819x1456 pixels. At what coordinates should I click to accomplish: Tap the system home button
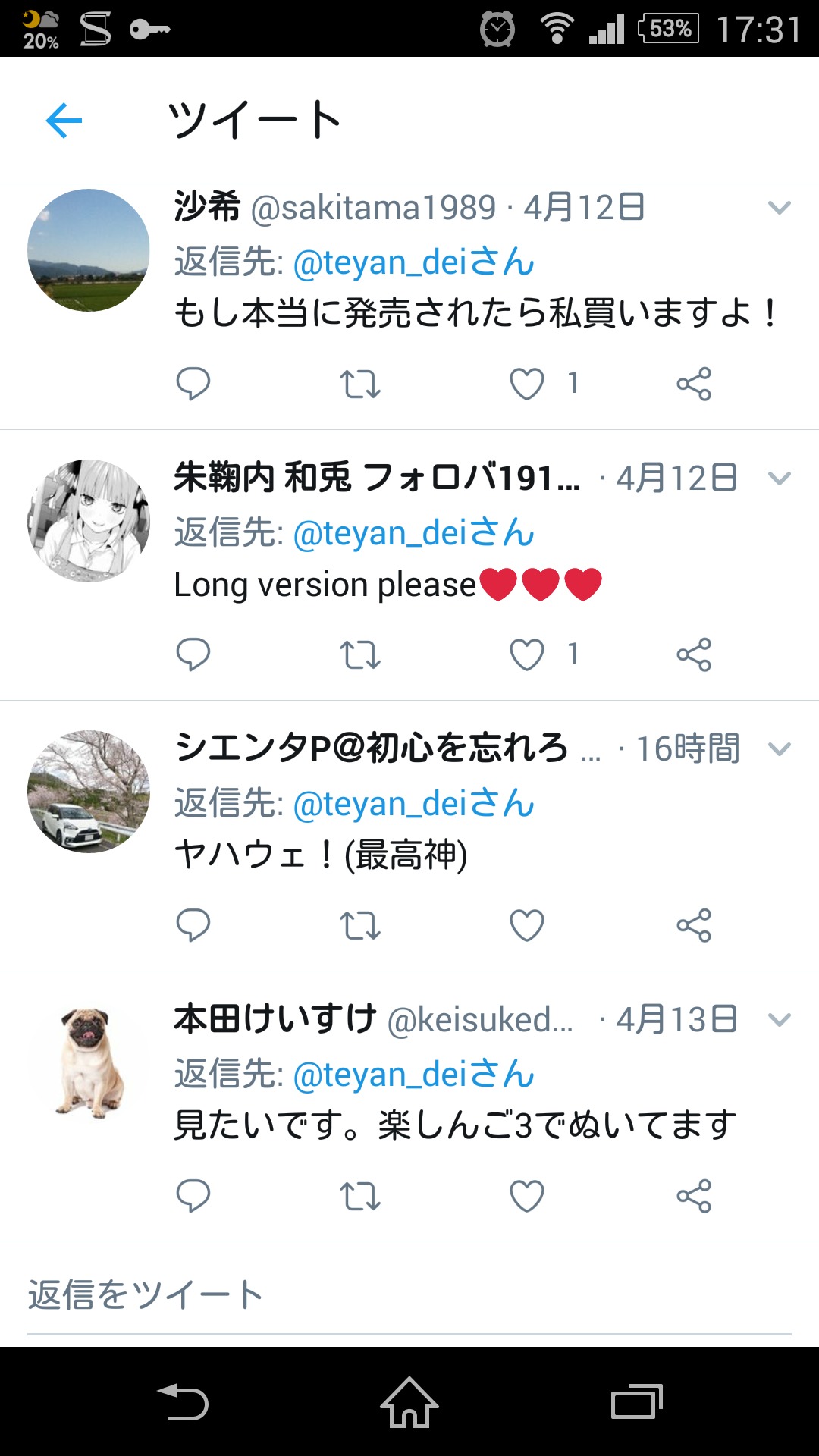coord(409,1403)
